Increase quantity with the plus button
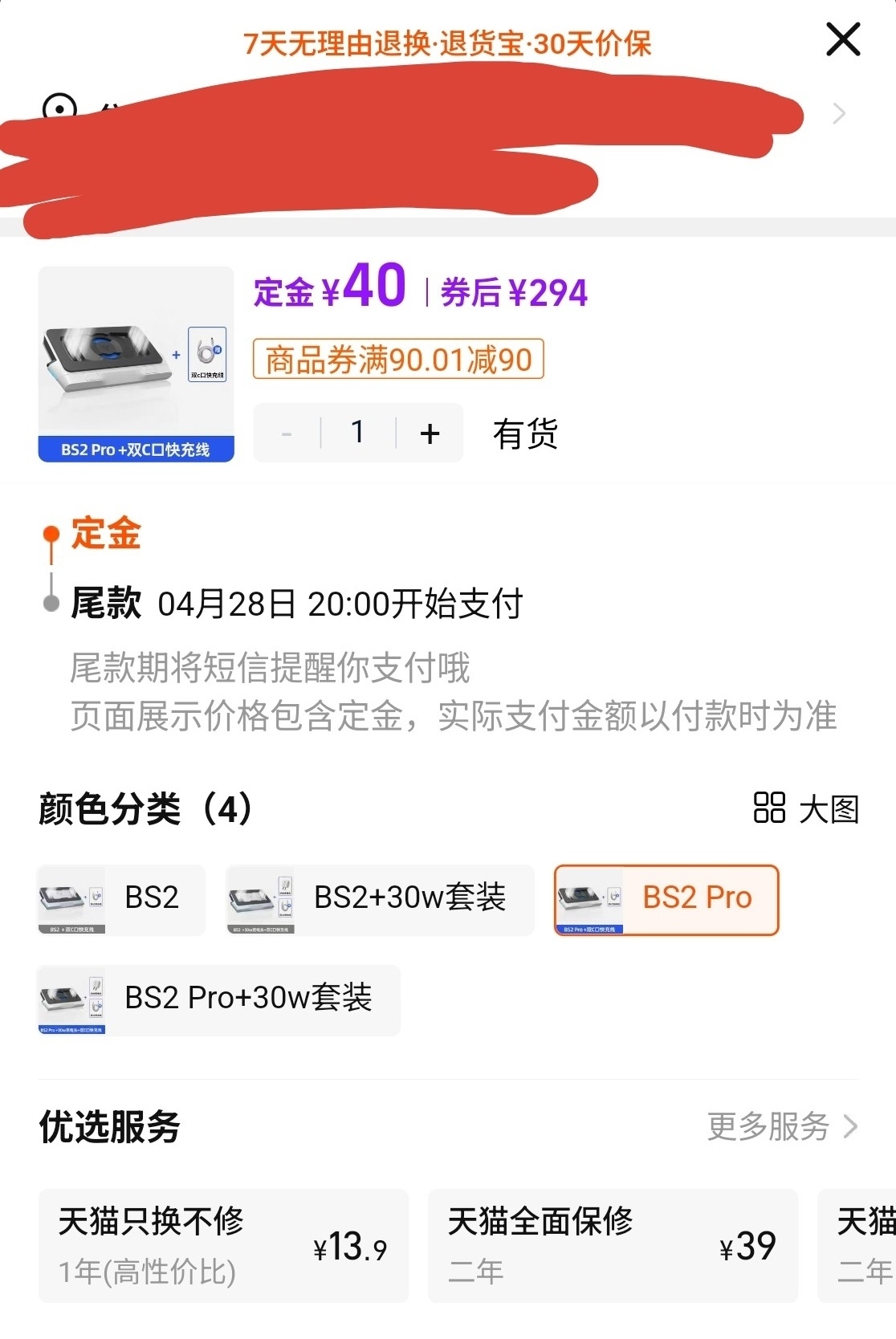The image size is (896, 1339). pyautogui.click(x=430, y=433)
